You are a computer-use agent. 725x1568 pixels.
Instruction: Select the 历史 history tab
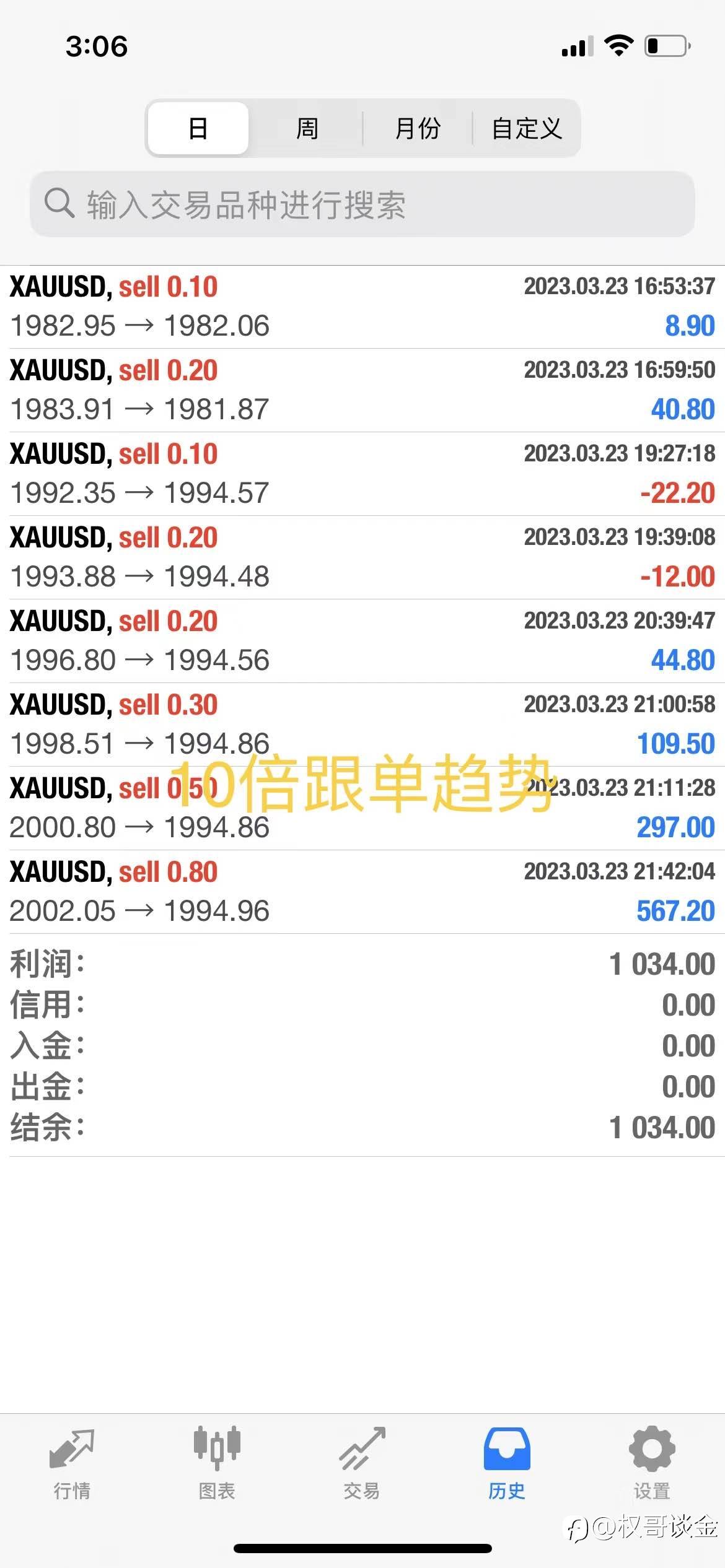(x=507, y=1464)
